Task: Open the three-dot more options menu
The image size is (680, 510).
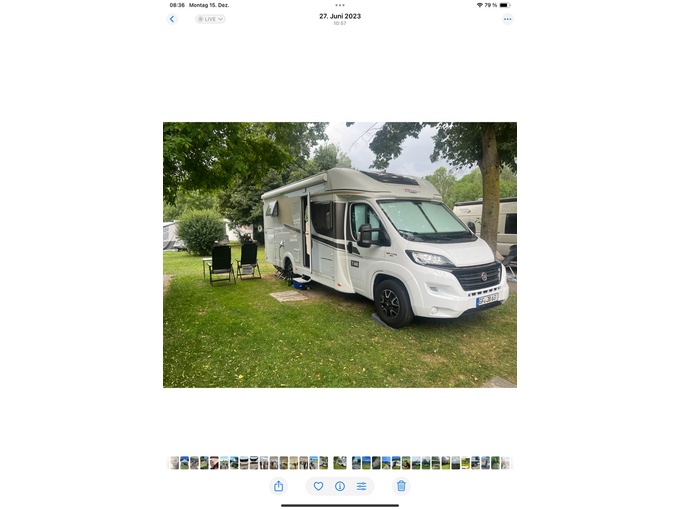Action: pos(507,19)
